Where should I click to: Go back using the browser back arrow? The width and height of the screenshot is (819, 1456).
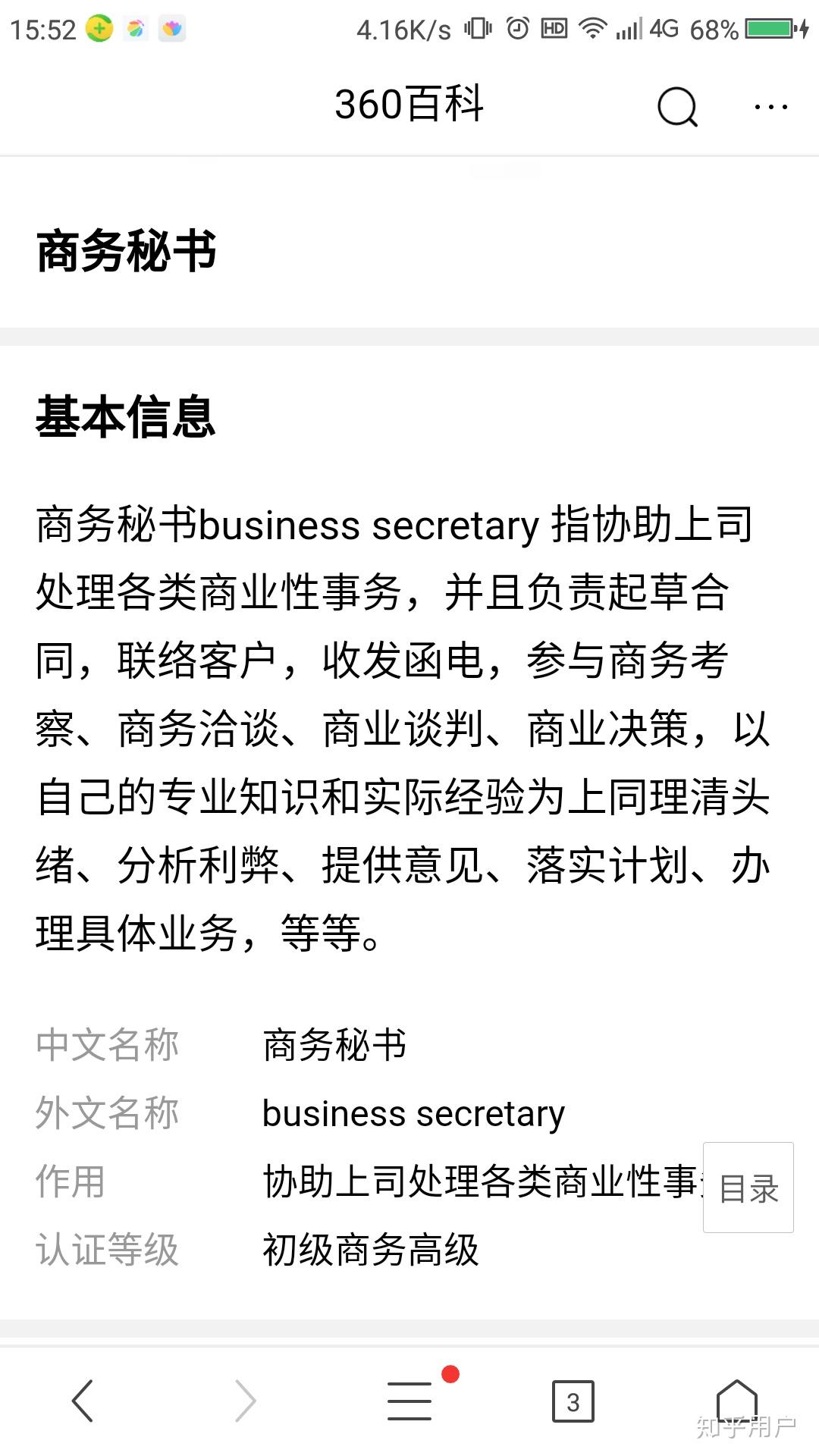click(82, 1401)
